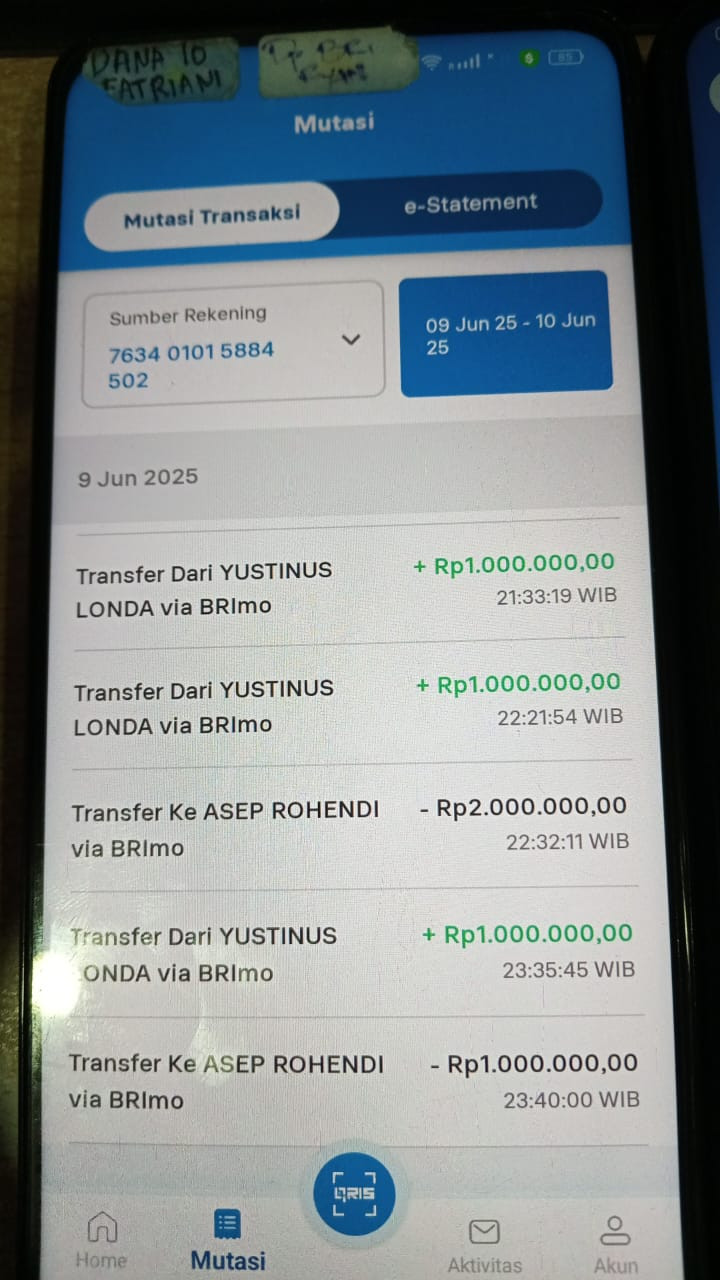This screenshot has height=1280, width=720.
Task: Switch to the e-Statement tab
Action: click(x=470, y=203)
